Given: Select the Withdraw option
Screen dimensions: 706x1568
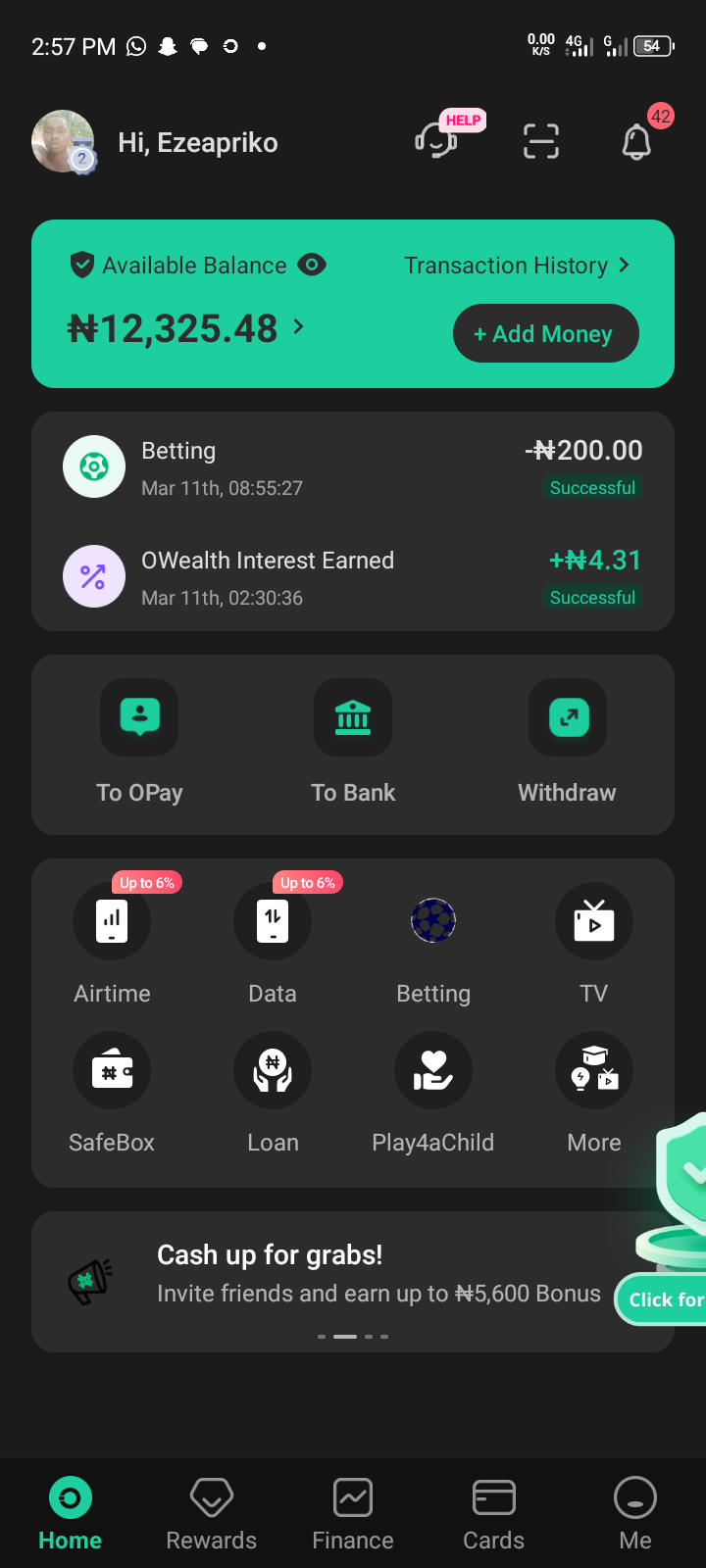Looking at the screenshot, I should point(567,743).
